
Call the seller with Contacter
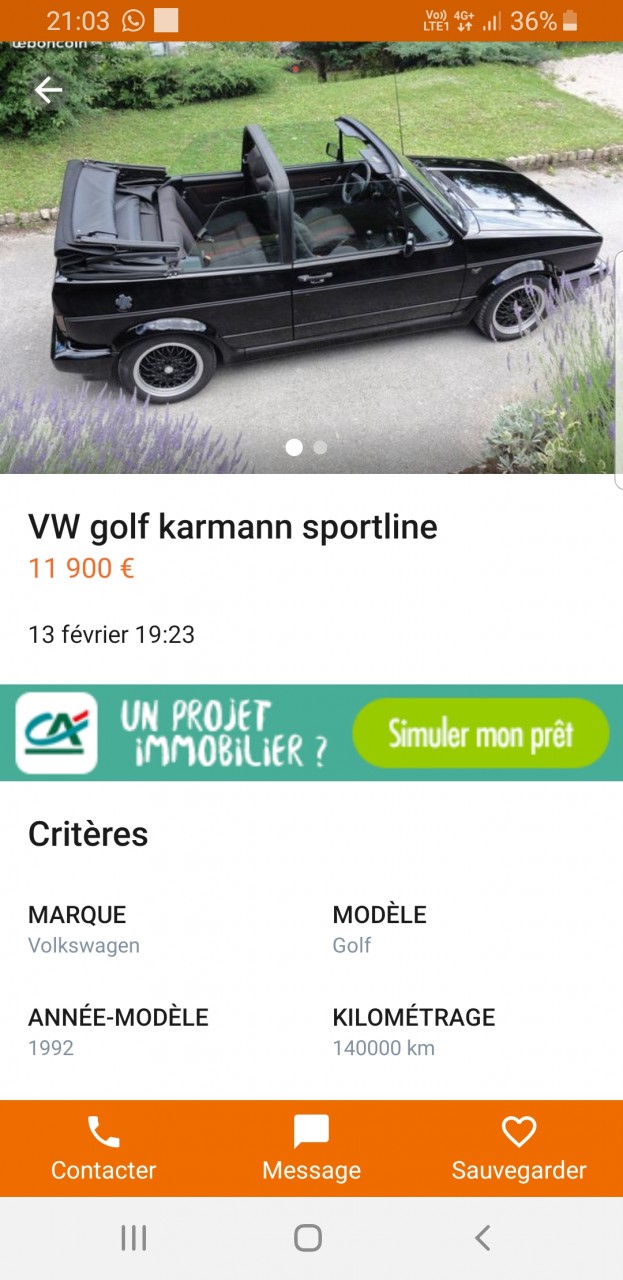point(104,1148)
